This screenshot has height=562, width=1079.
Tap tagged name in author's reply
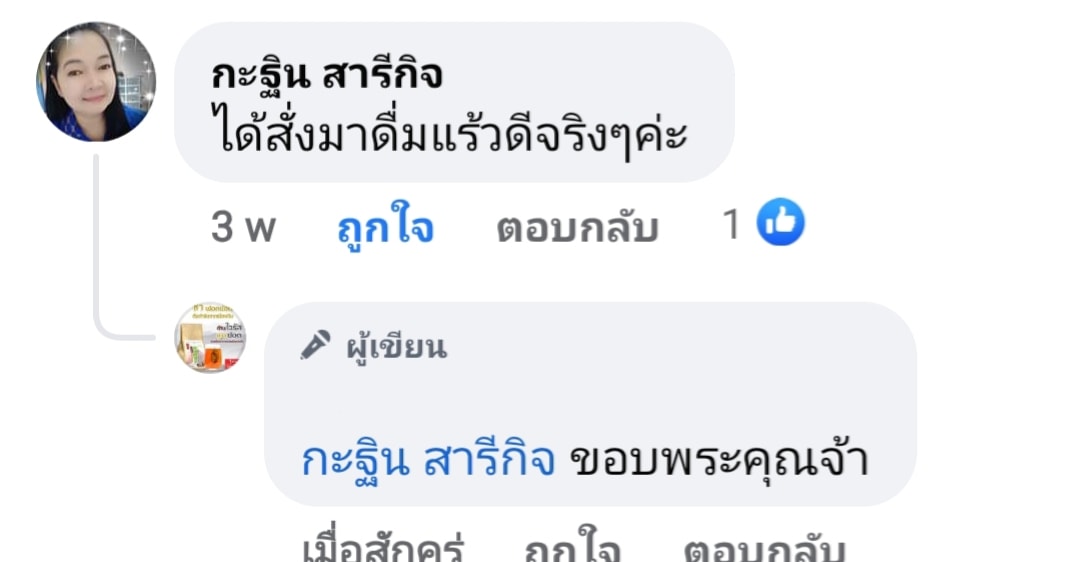(x=428, y=460)
